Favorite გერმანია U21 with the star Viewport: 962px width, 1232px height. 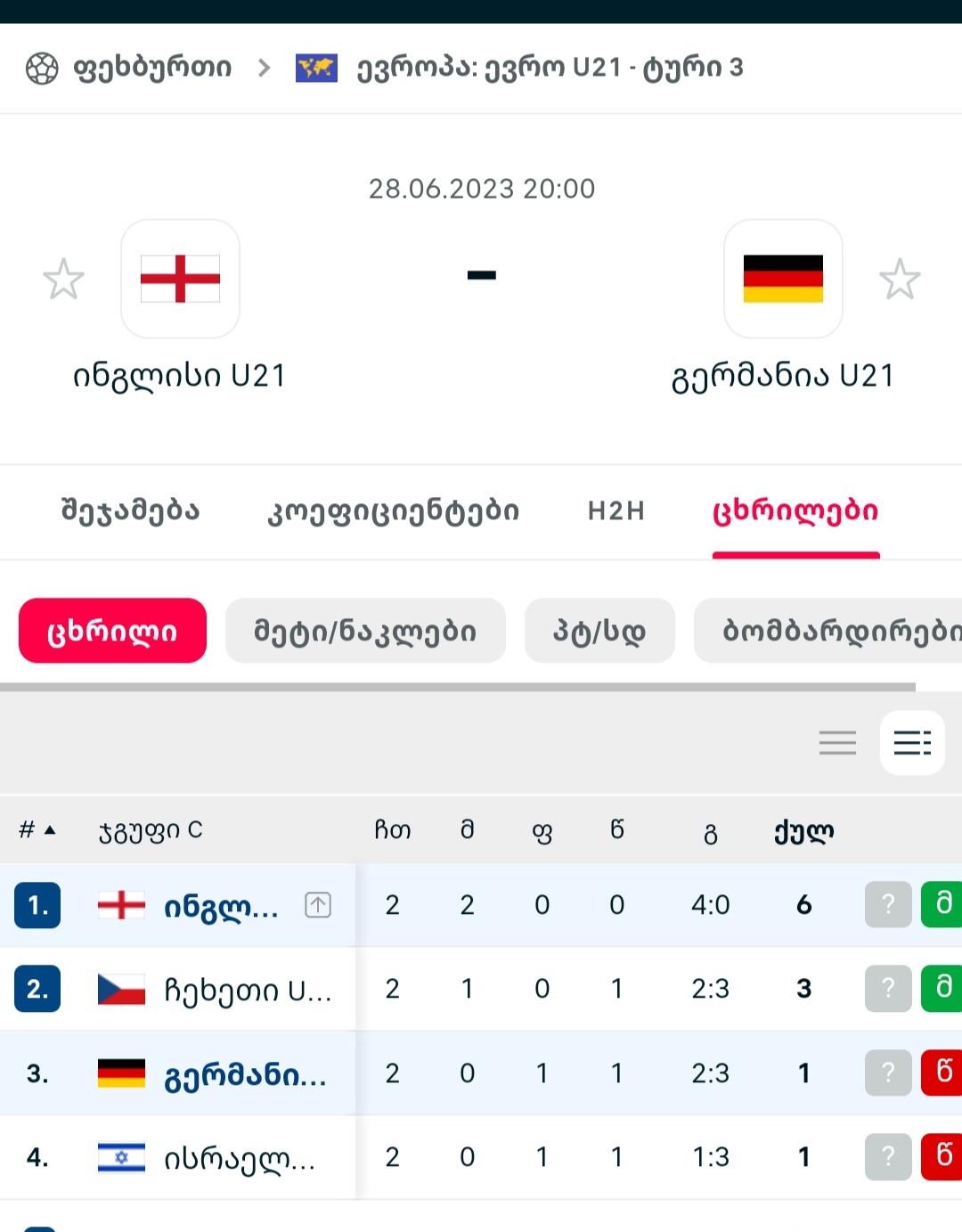pos(900,280)
